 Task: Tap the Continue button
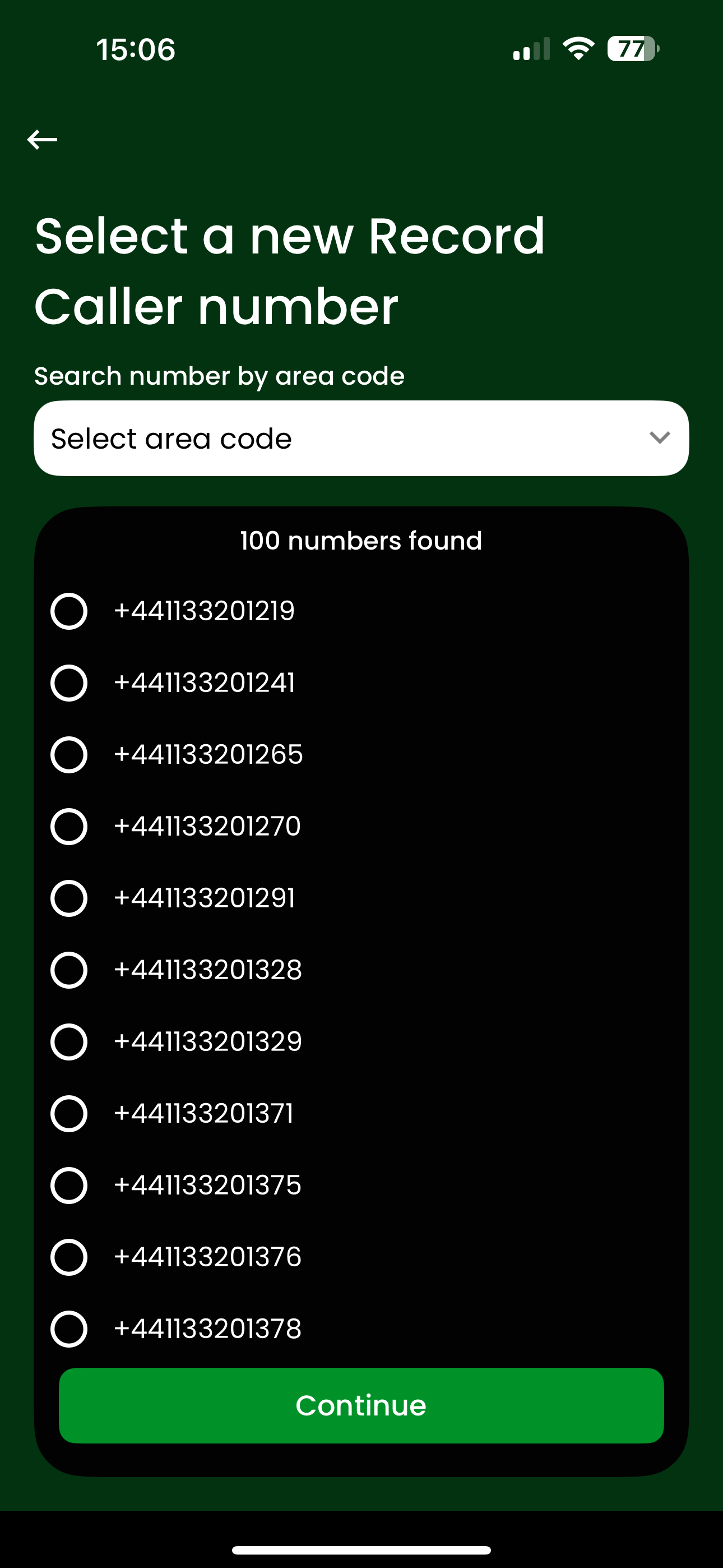click(361, 1405)
